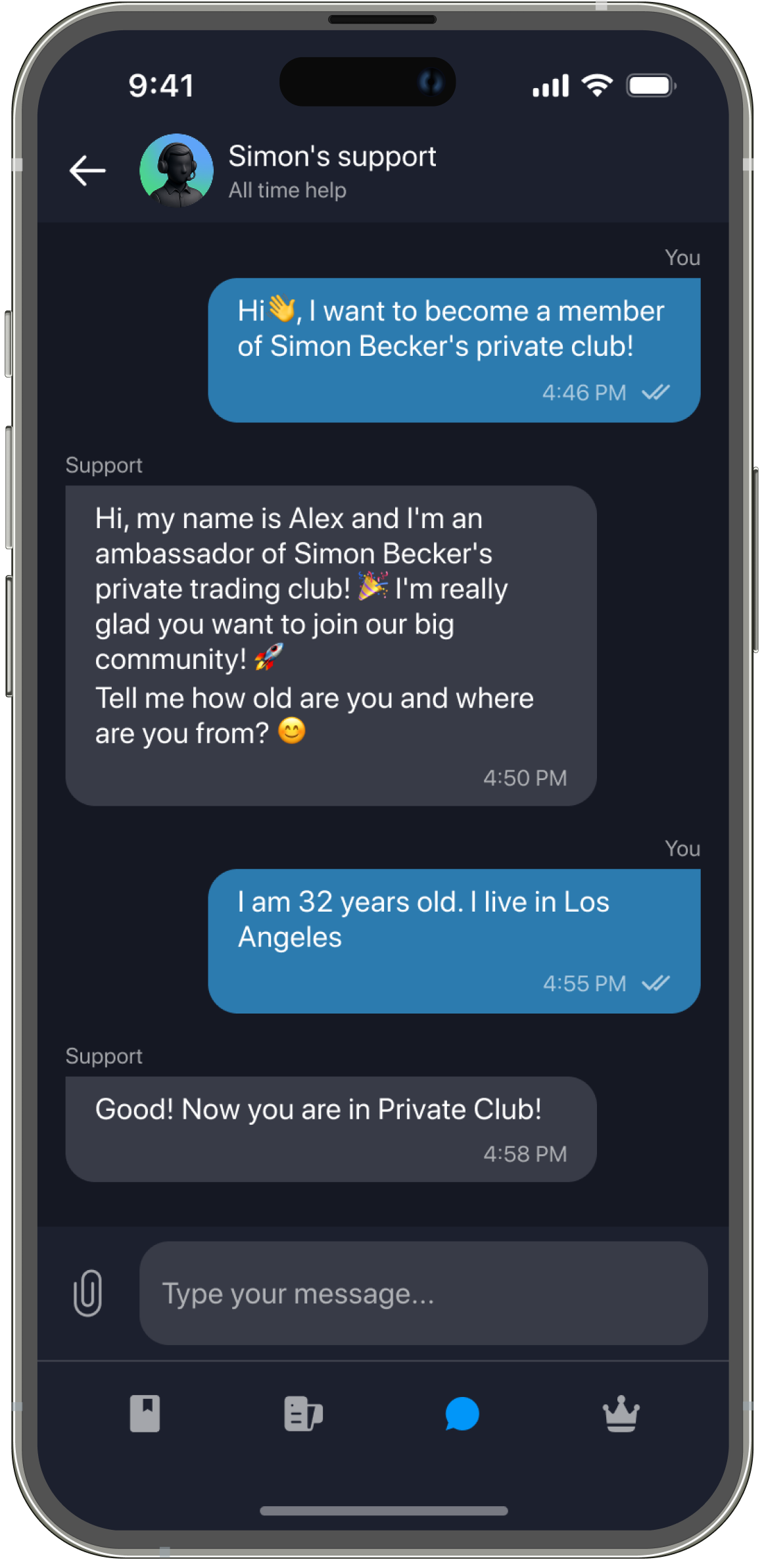762x1568 pixels.
Task: Go back using the arrow icon
Action: 87,171
